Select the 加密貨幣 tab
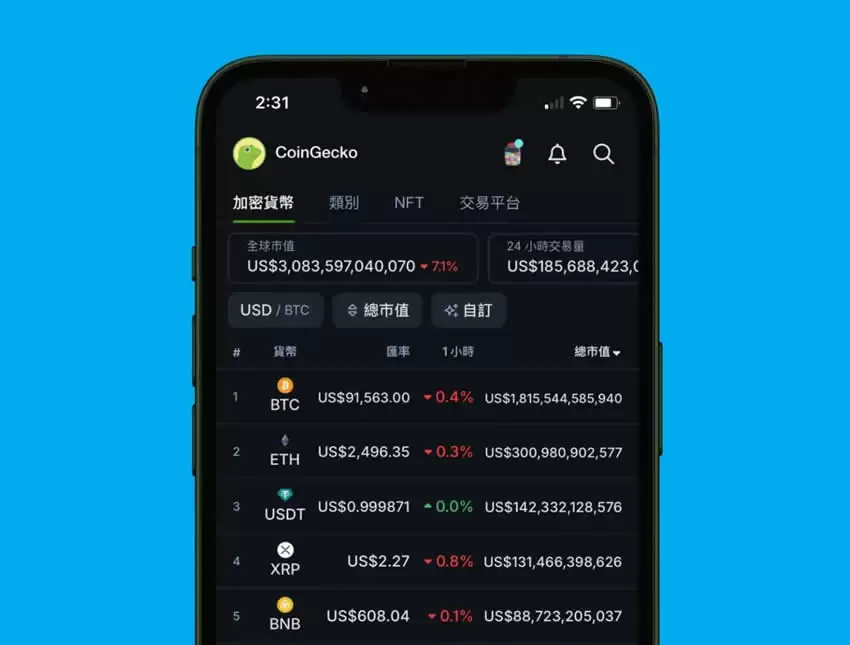The width and height of the screenshot is (850, 645). [x=263, y=203]
